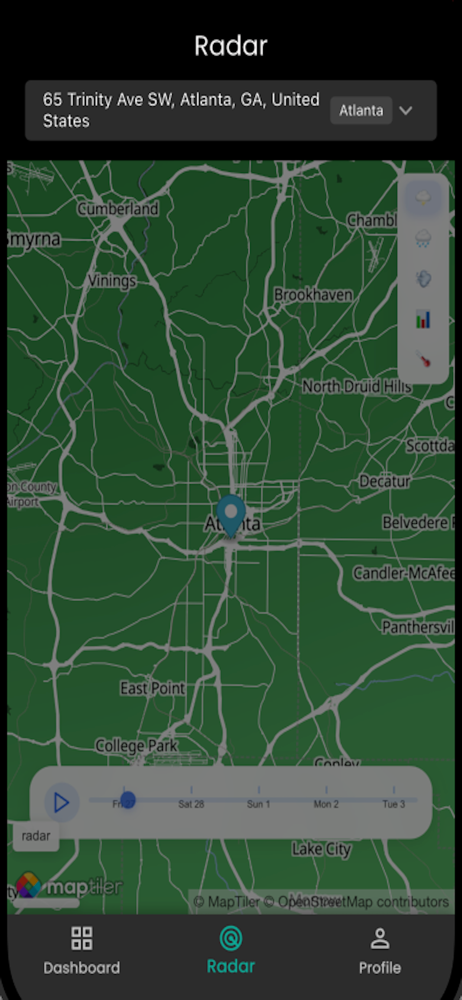Select the Radar tab
462x1000 pixels.
[231, 950]
